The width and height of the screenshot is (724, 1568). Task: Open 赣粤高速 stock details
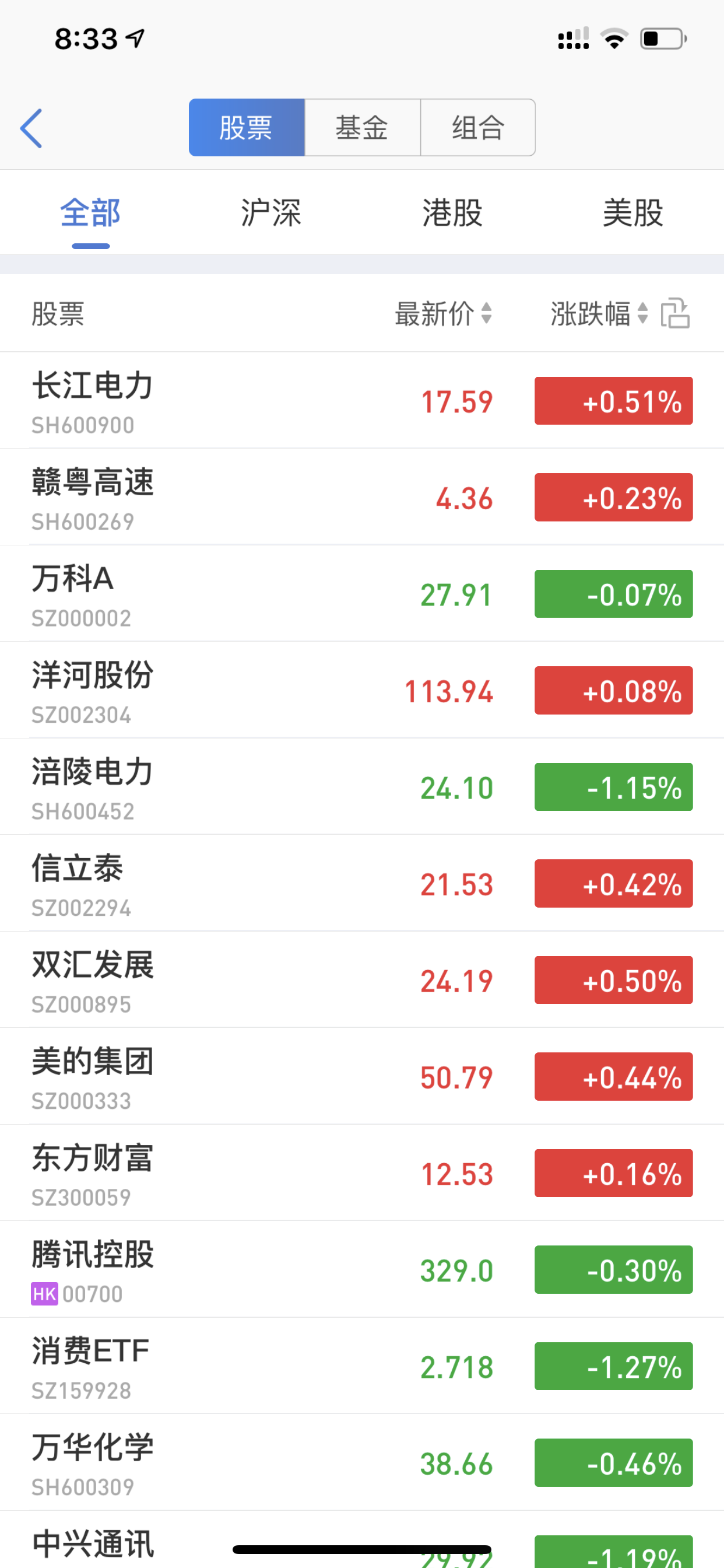pos(362,498)
